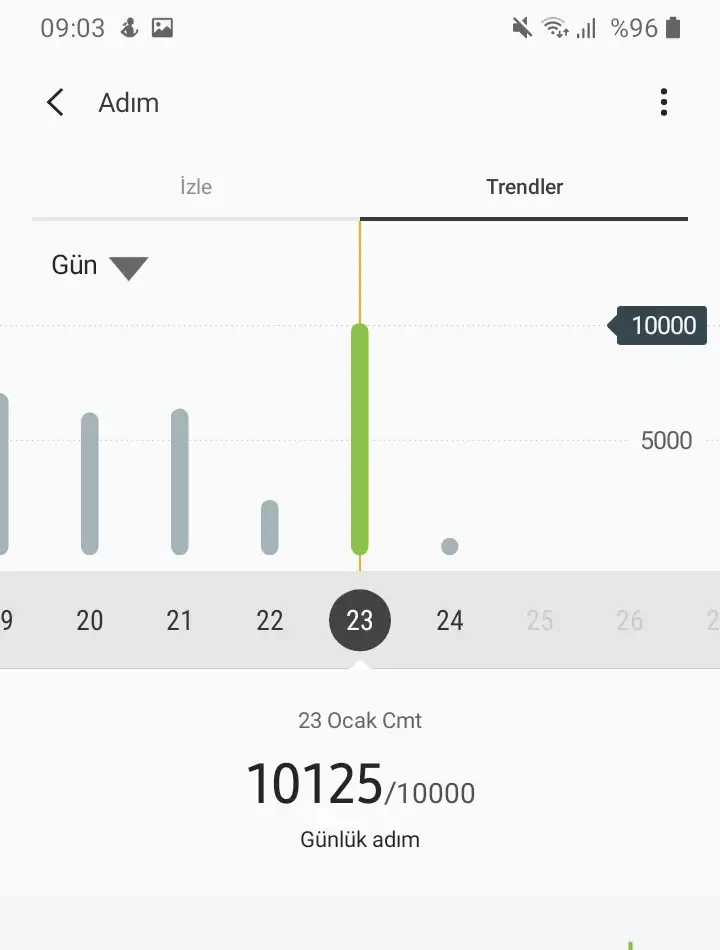720x950 pixels.
Task: Select day 20 on the date strip
Action: pos(90,621)
